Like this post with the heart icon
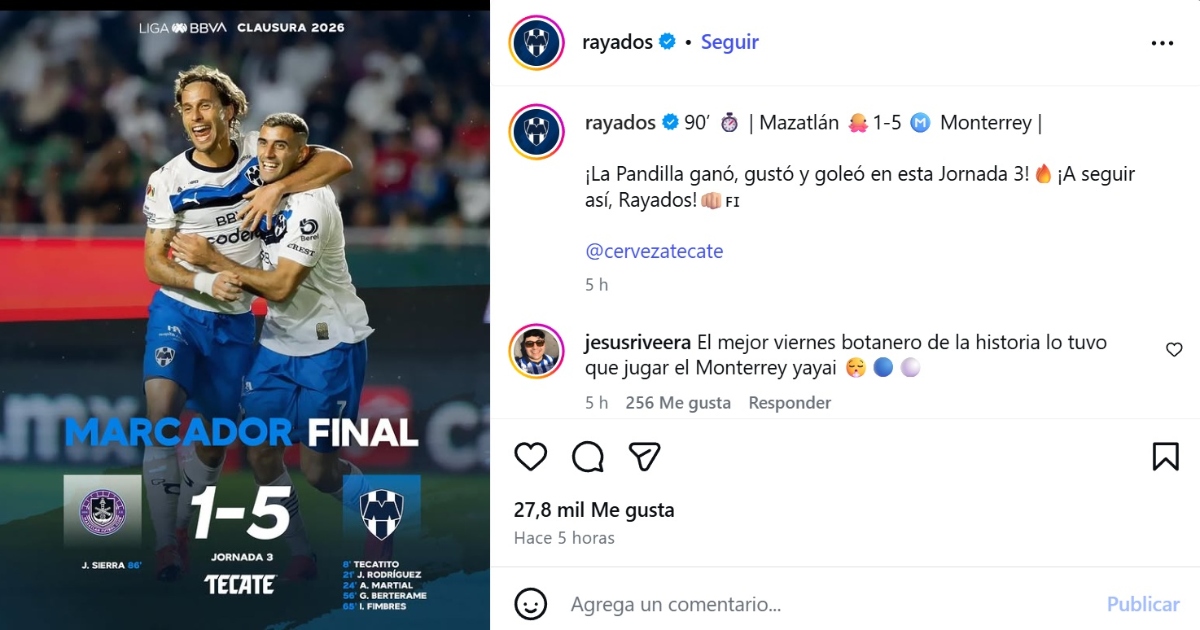The width and height of the screenshot is (1200, 630). coord(531,457)
